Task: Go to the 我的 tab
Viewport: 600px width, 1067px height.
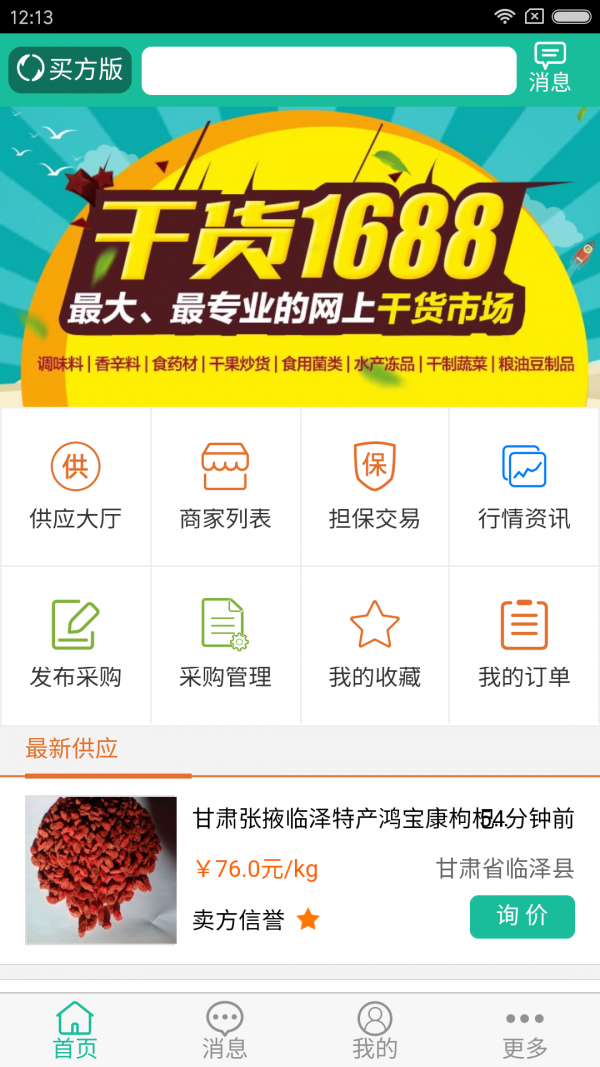Action: pos(375,1030)
